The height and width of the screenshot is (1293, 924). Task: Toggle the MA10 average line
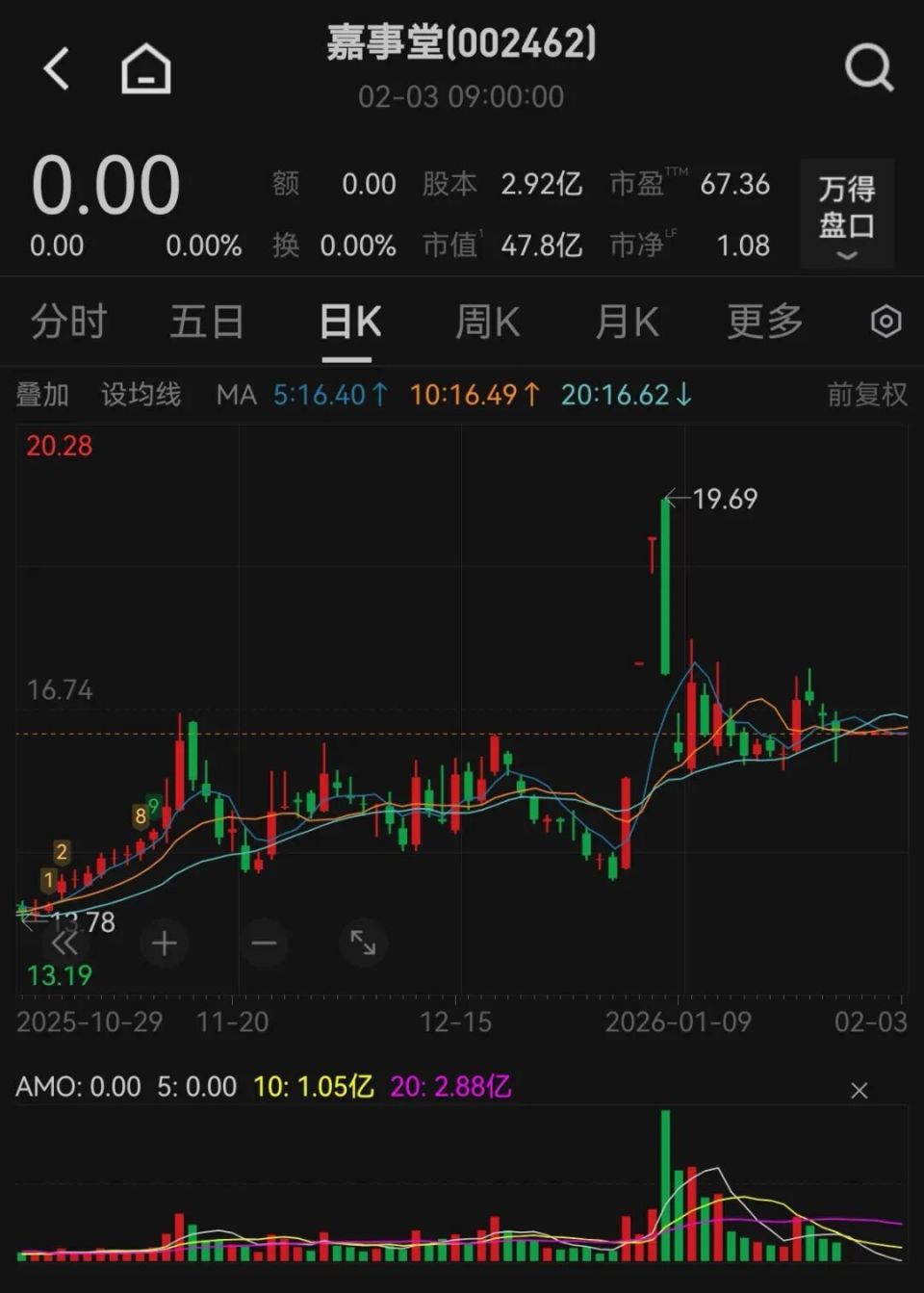click(x=471, y=394)
